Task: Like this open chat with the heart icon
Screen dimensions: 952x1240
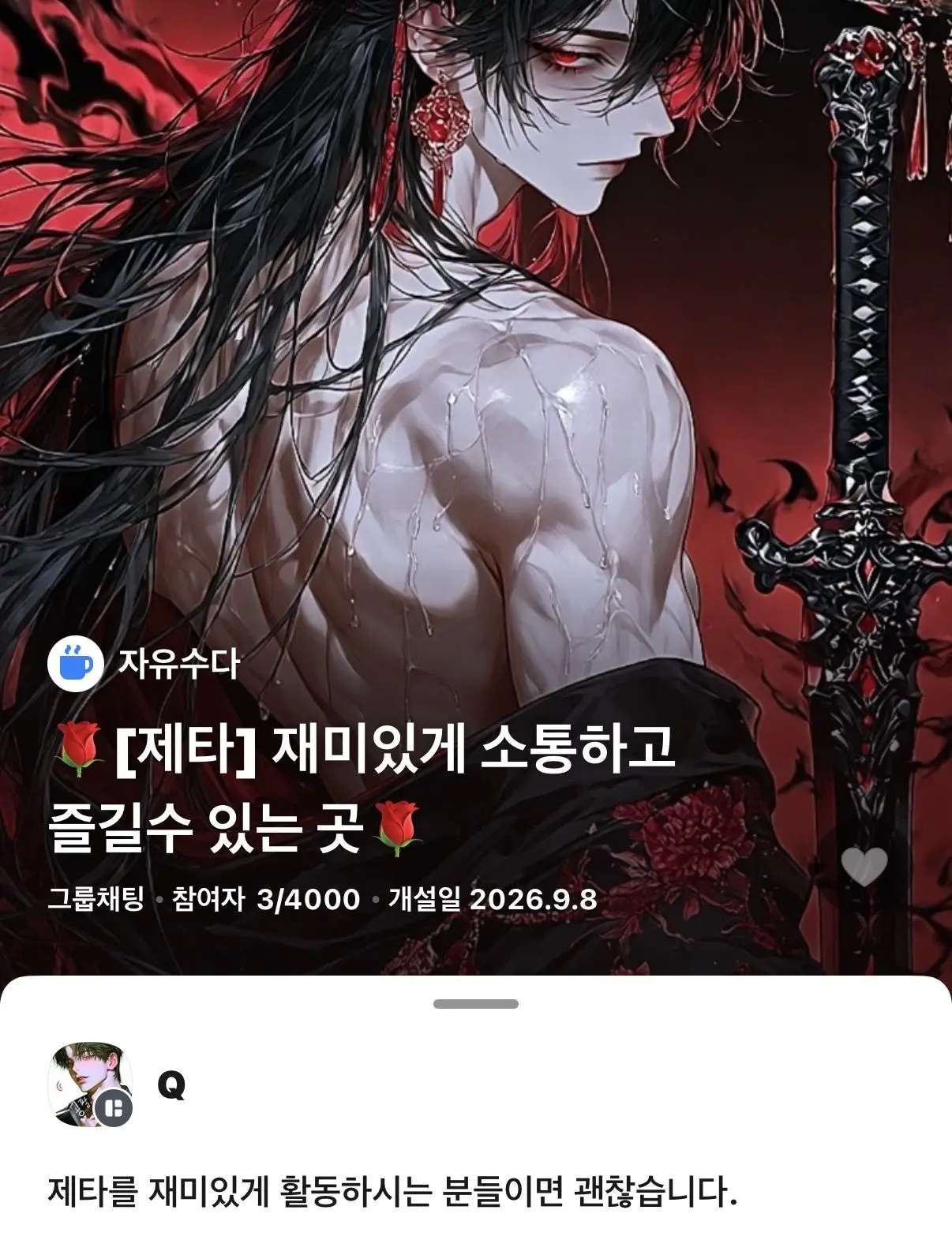Action: point(864,867)
